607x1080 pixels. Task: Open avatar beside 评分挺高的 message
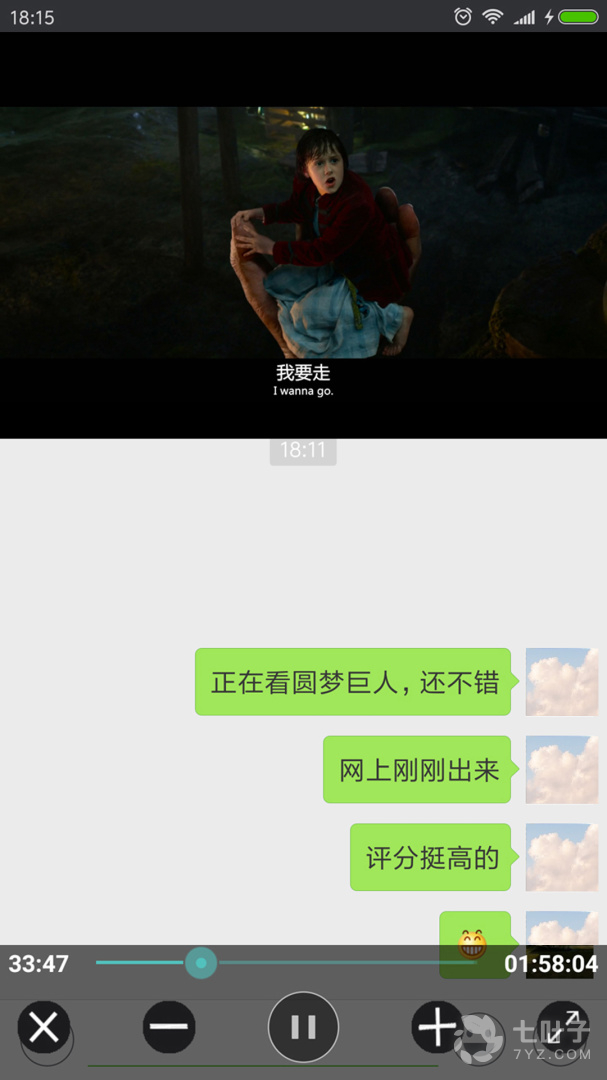(x=562, y=857)
